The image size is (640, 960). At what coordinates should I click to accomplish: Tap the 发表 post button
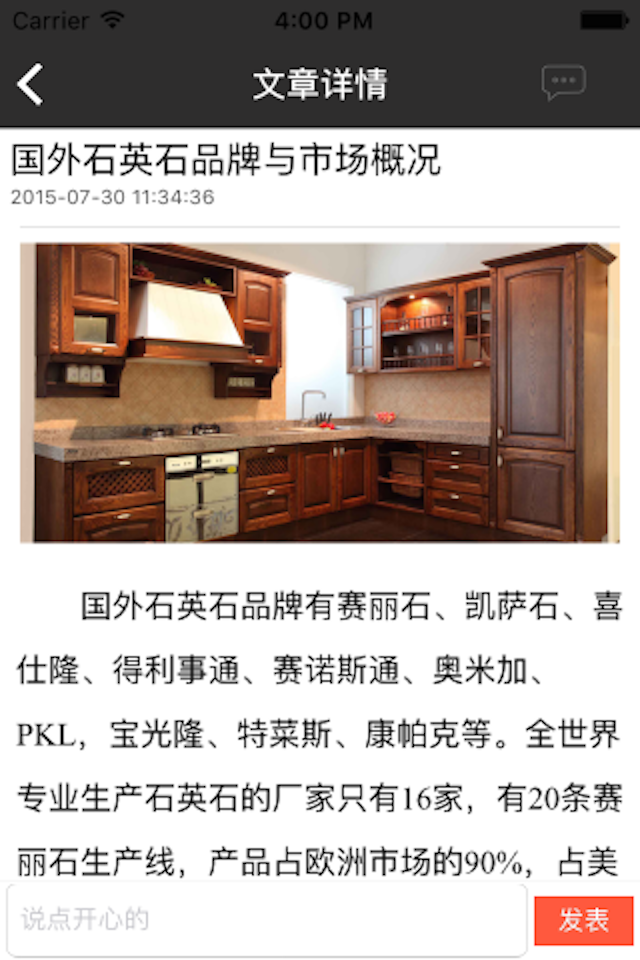583,920
